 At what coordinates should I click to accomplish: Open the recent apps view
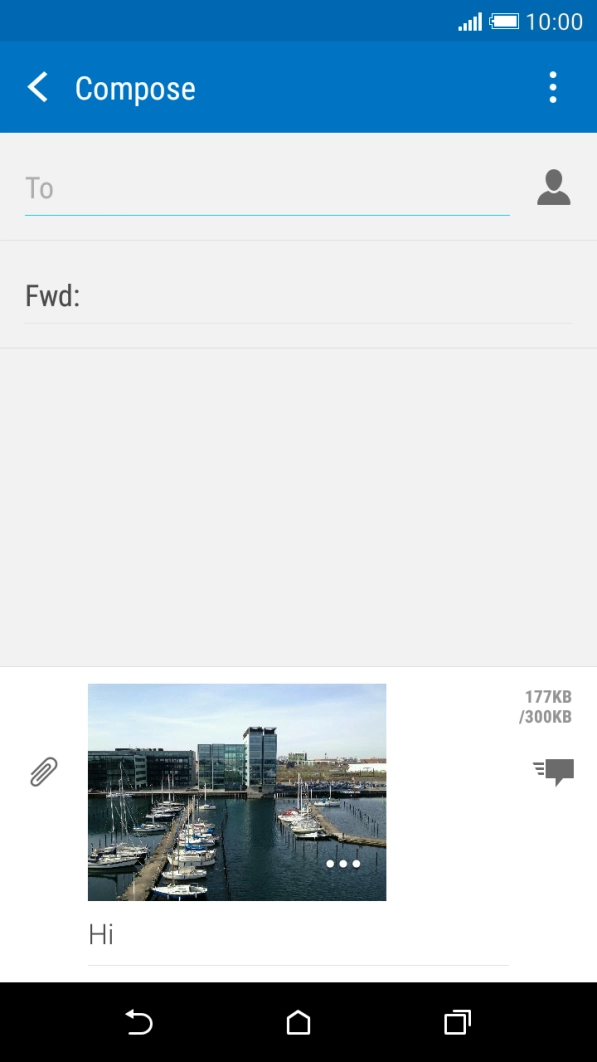click(x=457, y=1022)
